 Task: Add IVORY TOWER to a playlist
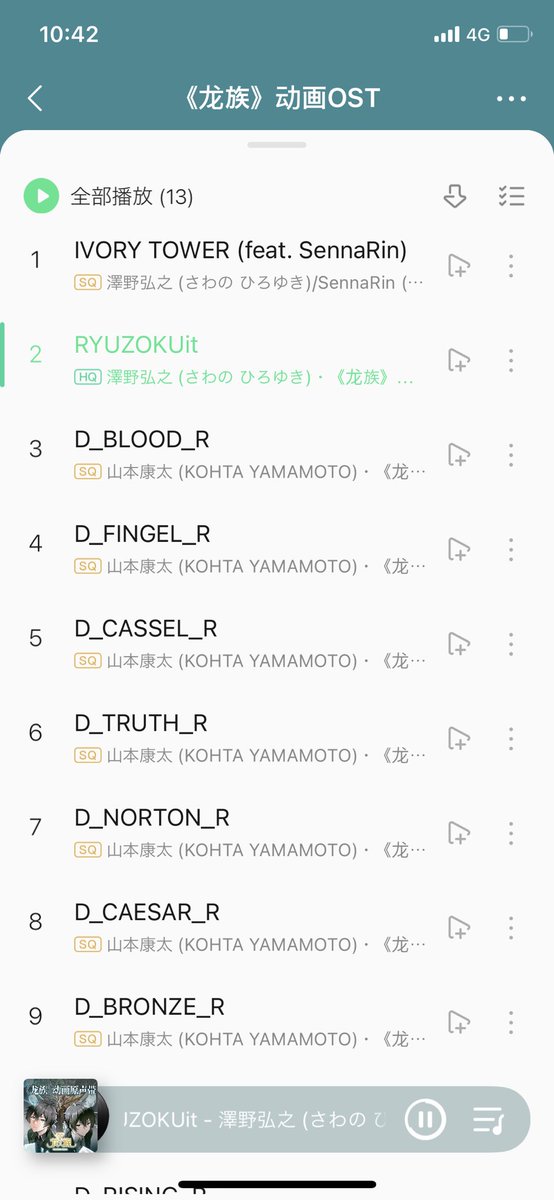pos(459,265)
